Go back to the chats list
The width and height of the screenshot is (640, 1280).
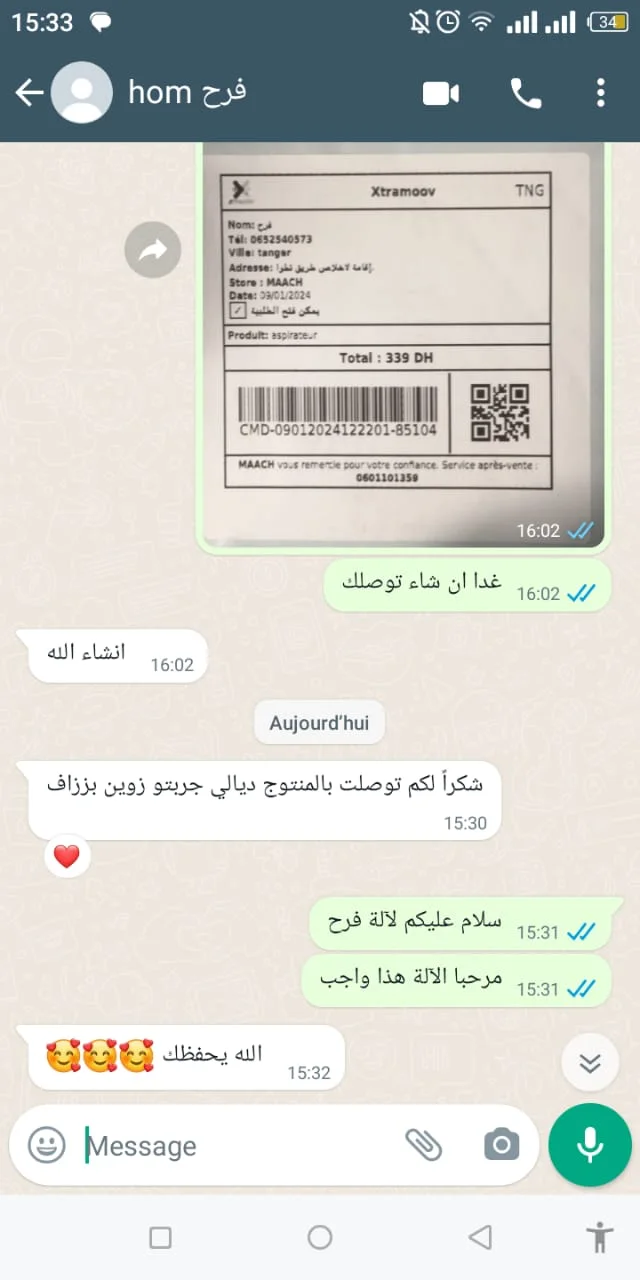[29, 93]
